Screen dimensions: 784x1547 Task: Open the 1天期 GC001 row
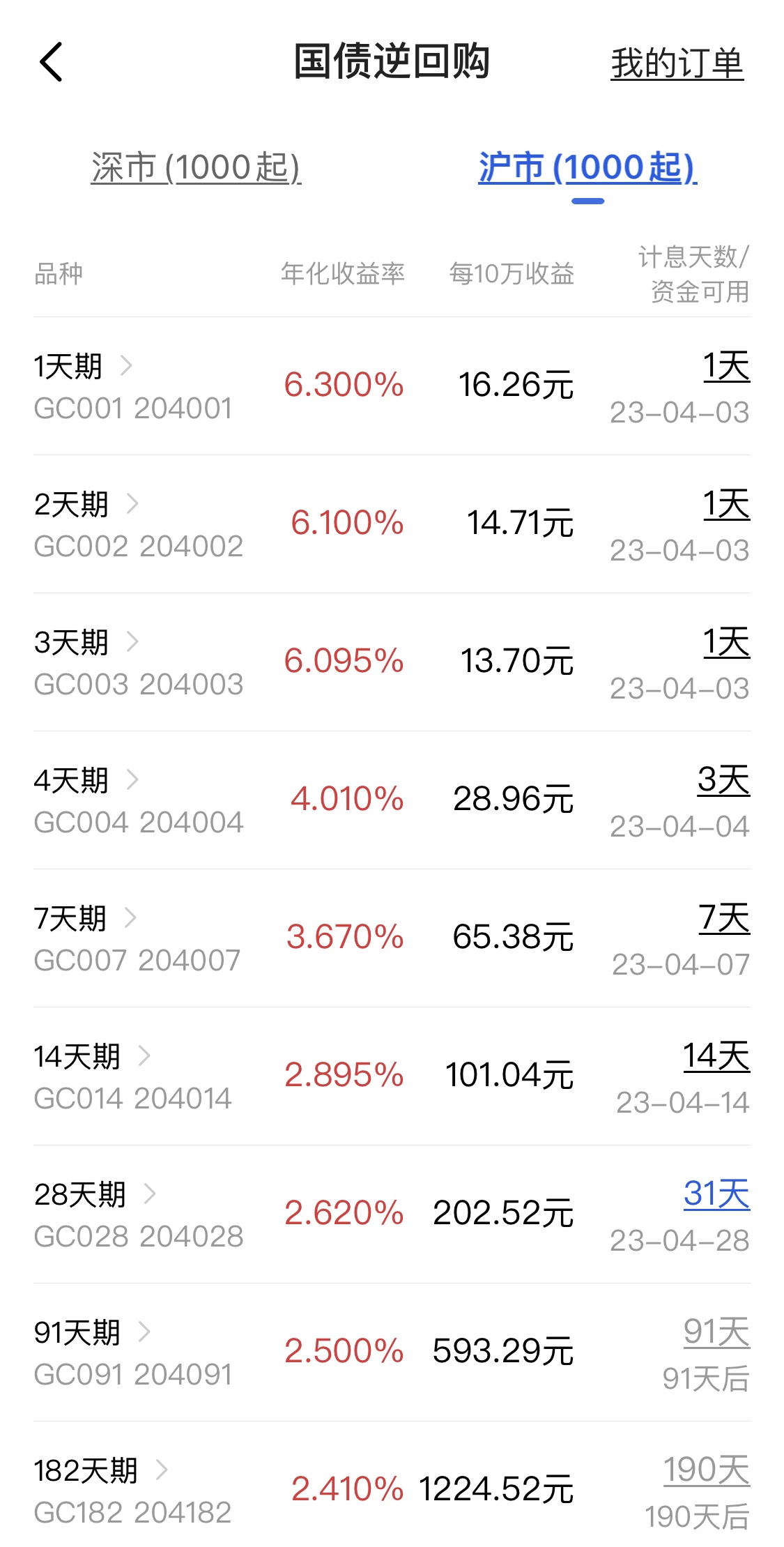[x=132, y=386]
